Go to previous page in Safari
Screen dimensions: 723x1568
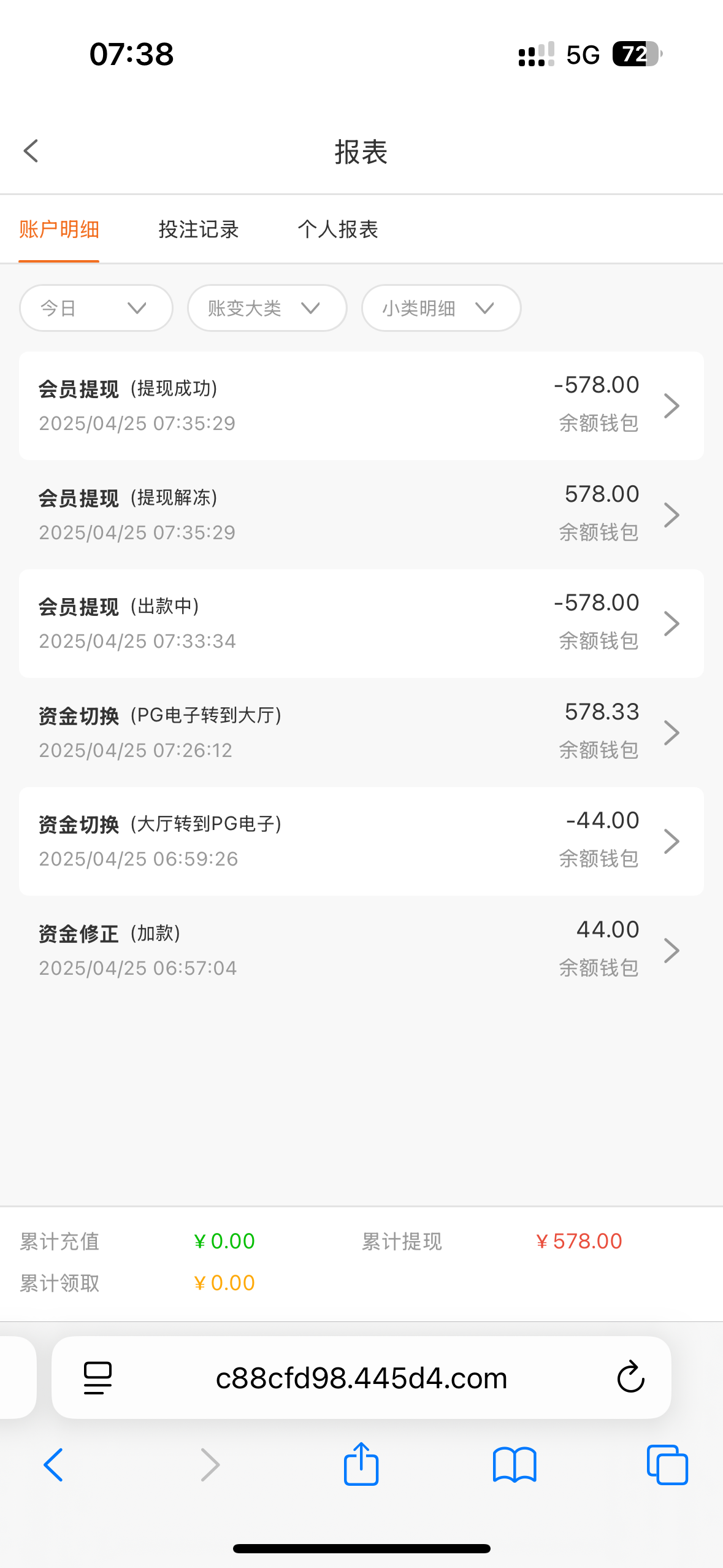(x=53, y=1465)
